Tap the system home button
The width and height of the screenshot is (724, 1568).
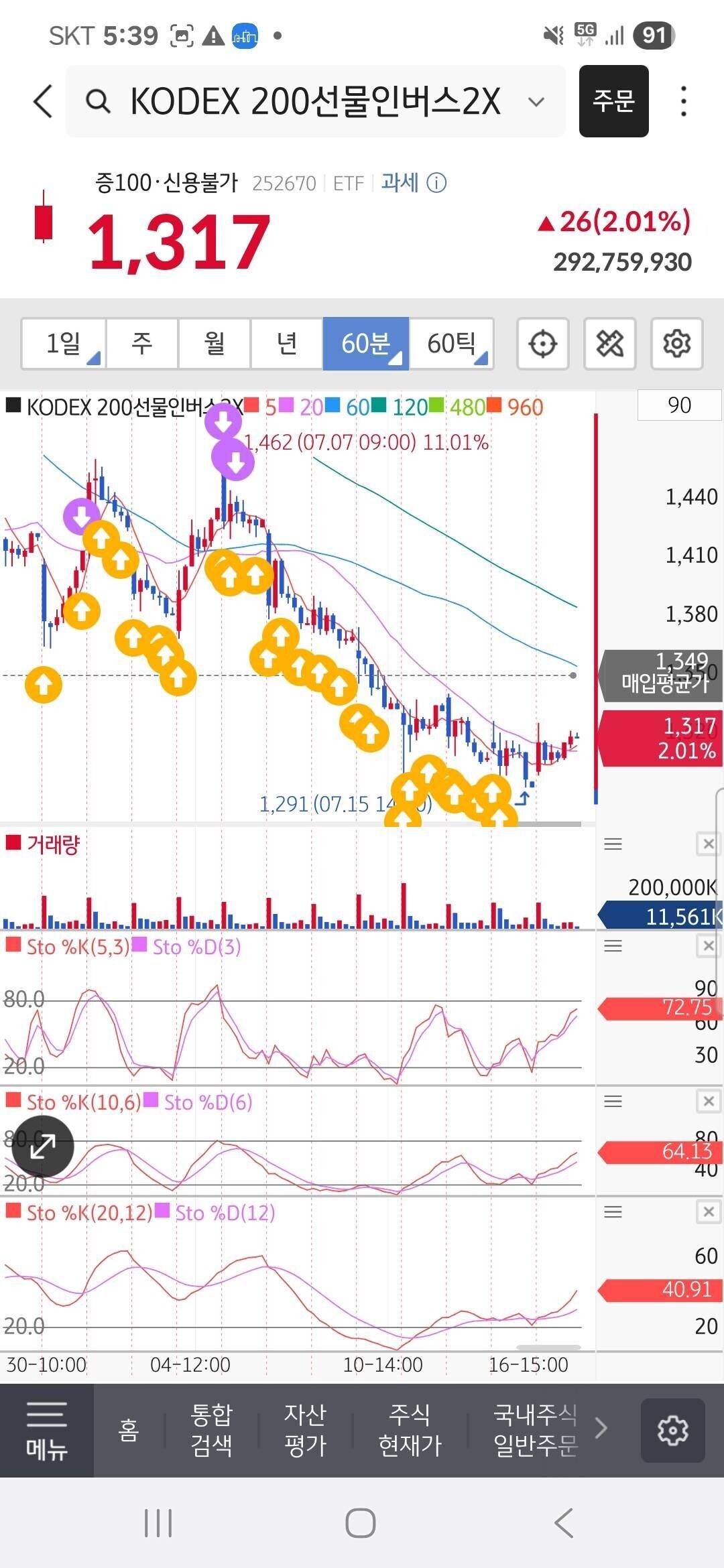(x=361, y=1523)
